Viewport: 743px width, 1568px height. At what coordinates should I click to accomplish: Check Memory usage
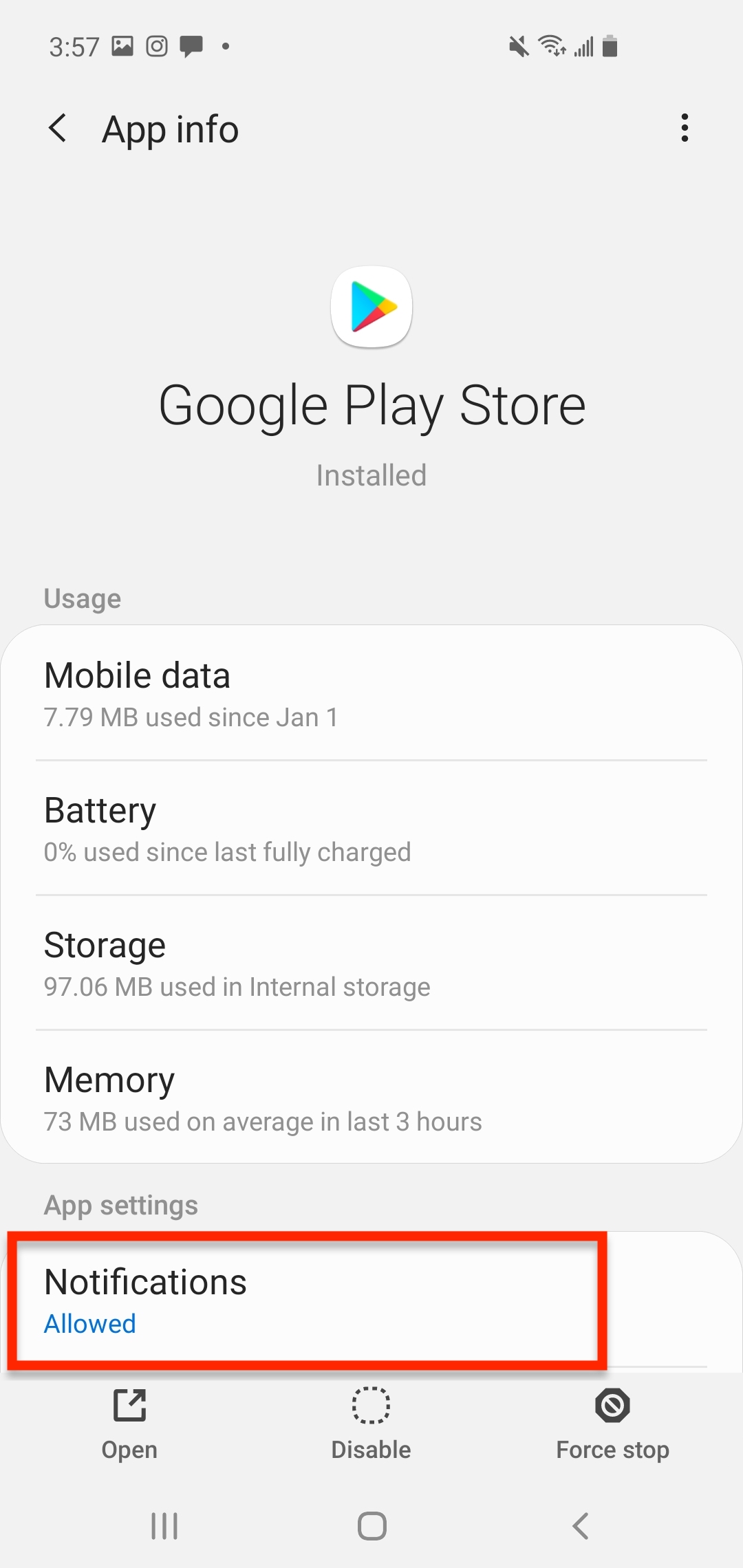point(371,1096)
